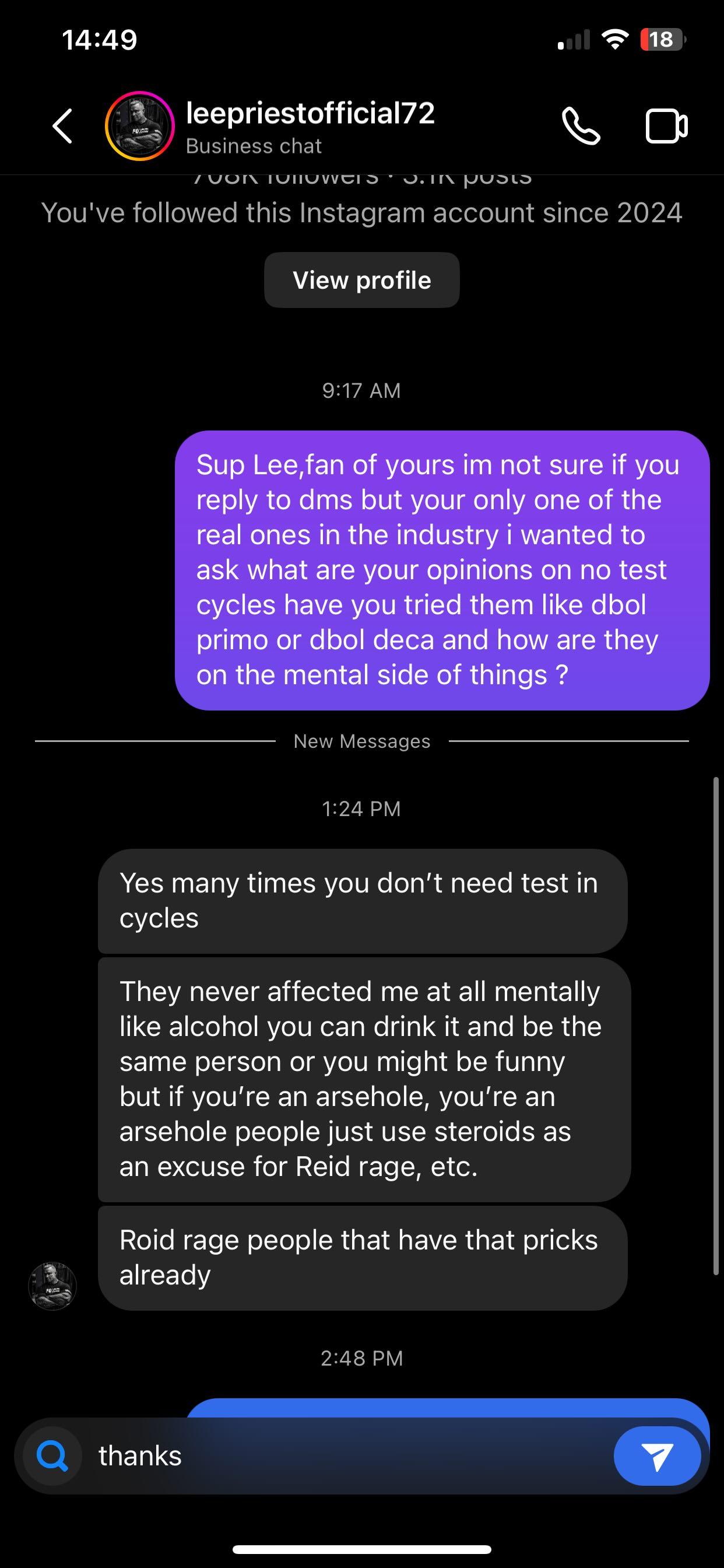Open sender's avatar beside 'Roid rage' message

coord(53,1286)
